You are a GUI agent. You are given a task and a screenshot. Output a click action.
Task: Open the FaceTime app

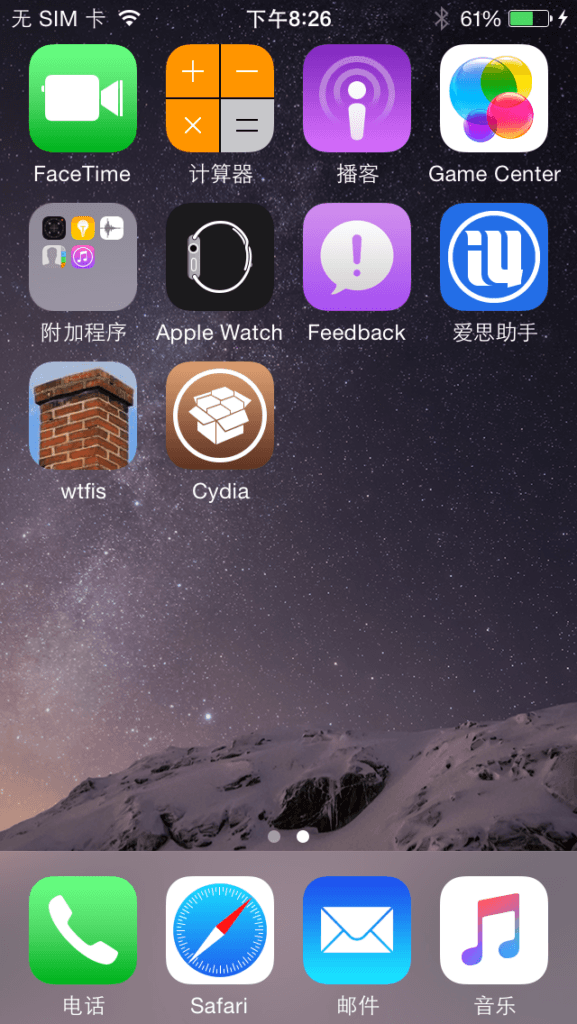[x=83, y=98]
